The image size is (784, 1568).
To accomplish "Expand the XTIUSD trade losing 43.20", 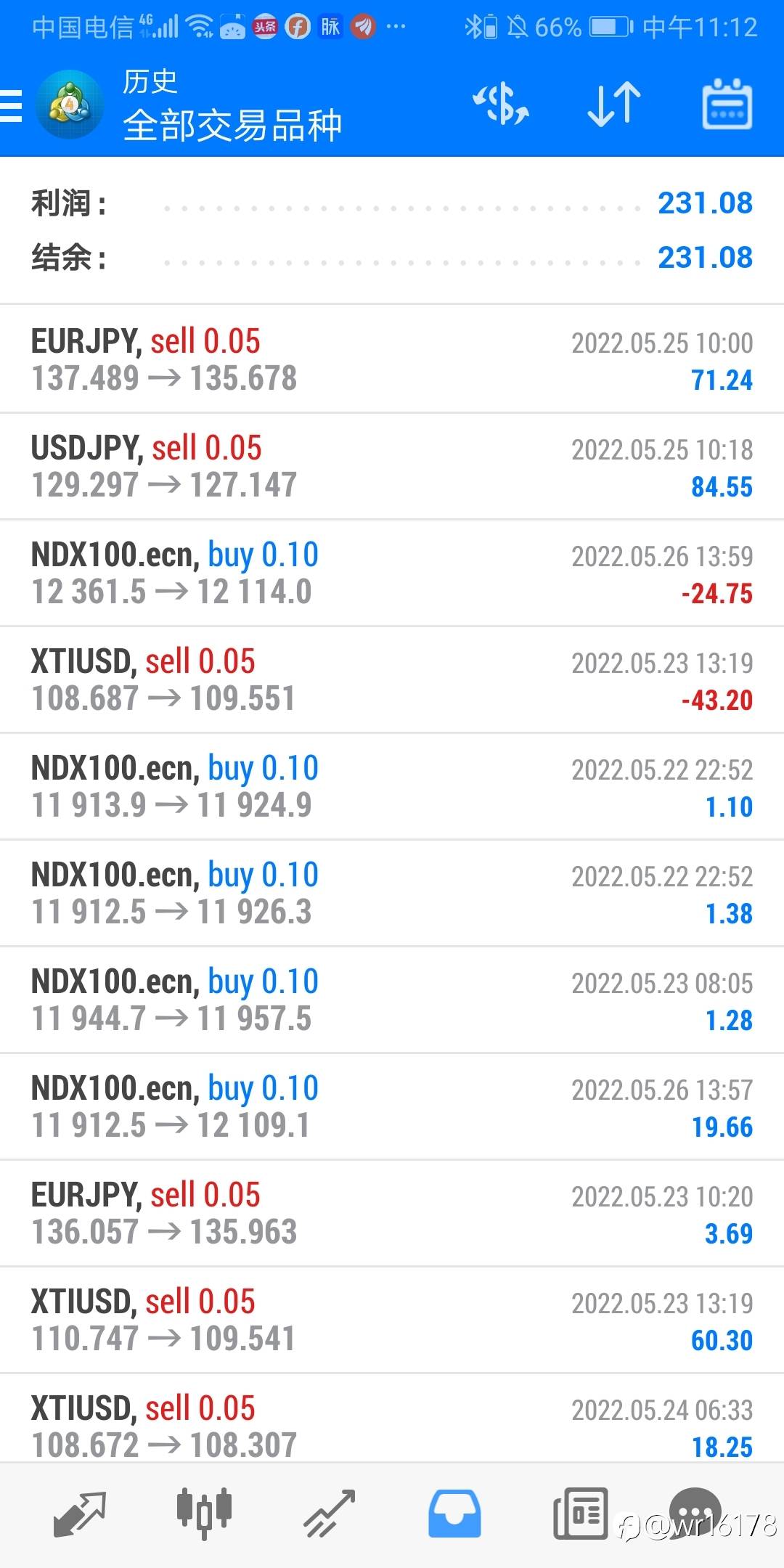I will tap(392, 680).
